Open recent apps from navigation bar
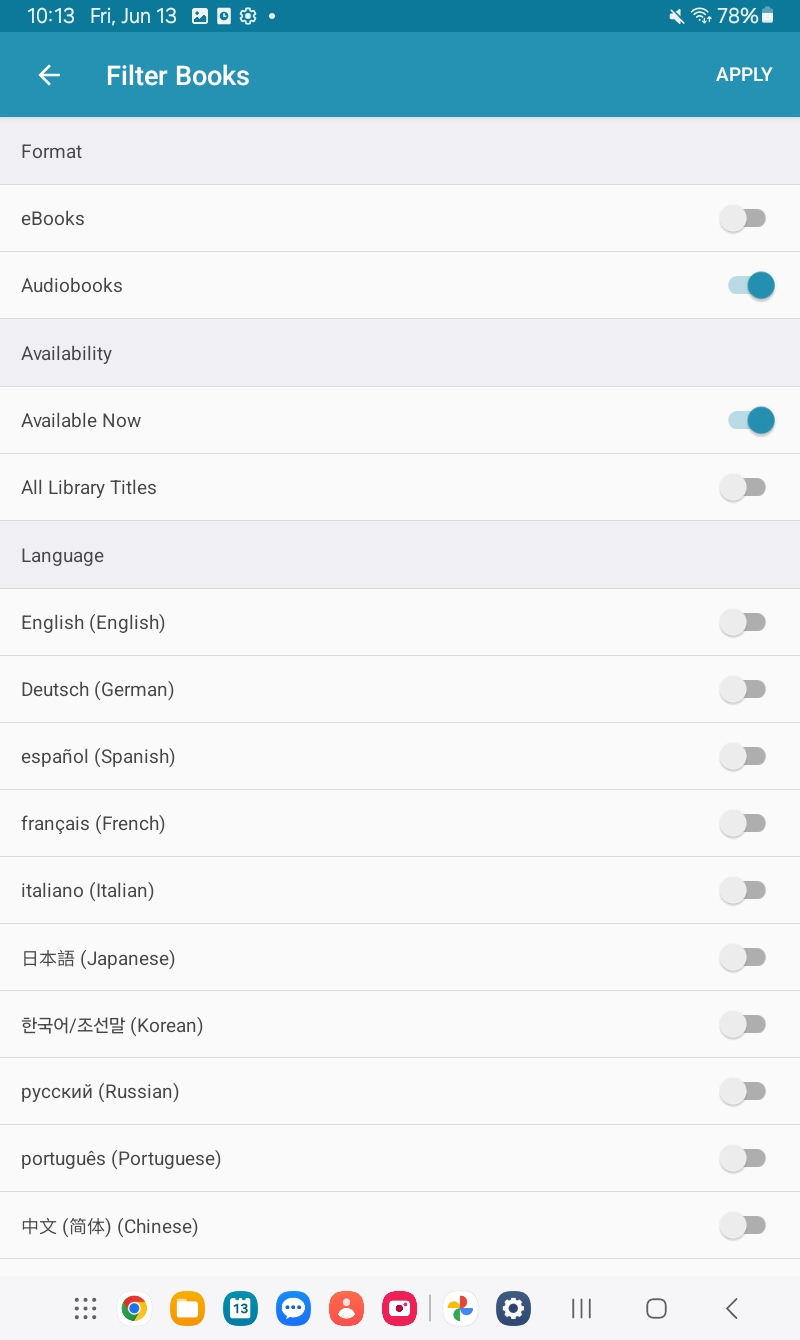 tap(581, 1307)
